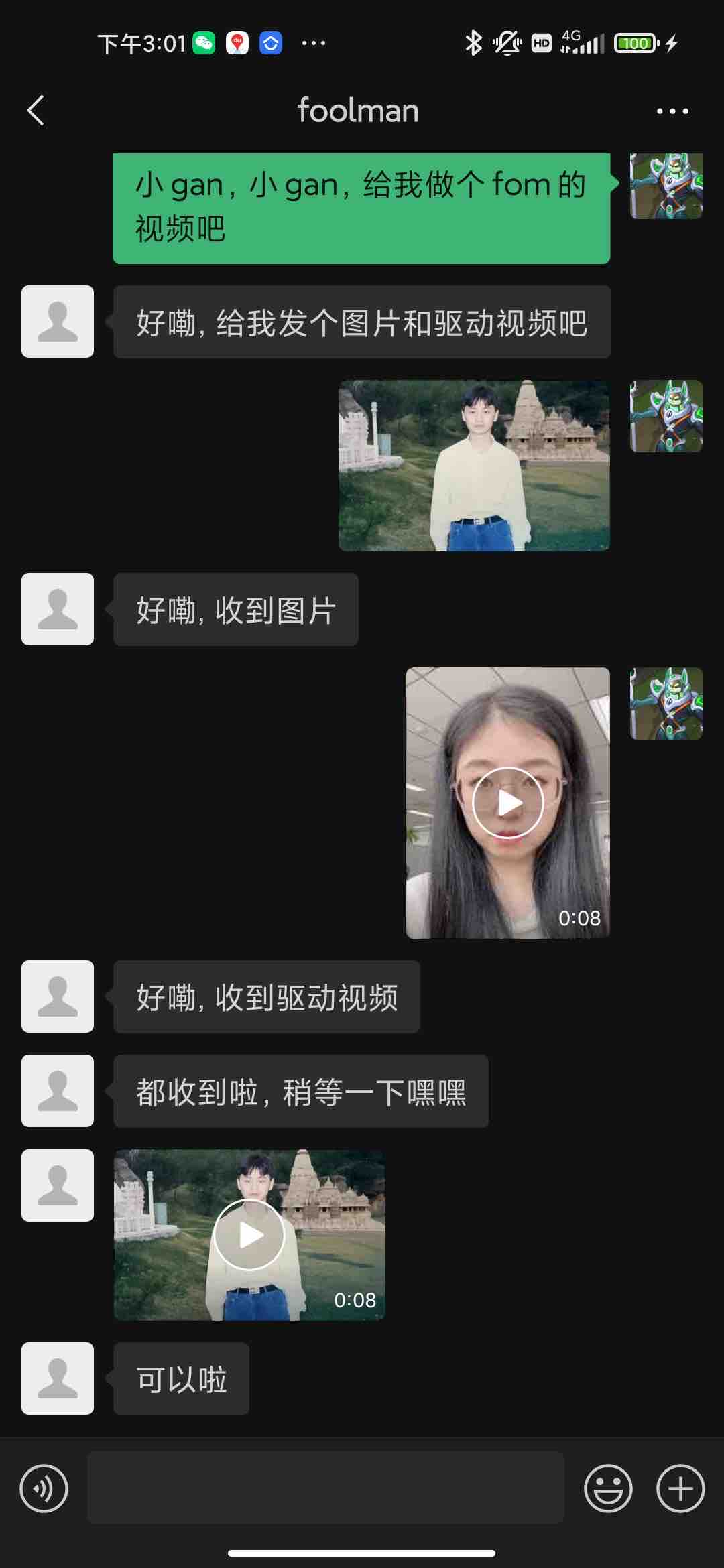Play the sent 0:08 driving video
The width and height of the screenshot is (724, 1568).
pyautogui.click(x=507, y=803)
